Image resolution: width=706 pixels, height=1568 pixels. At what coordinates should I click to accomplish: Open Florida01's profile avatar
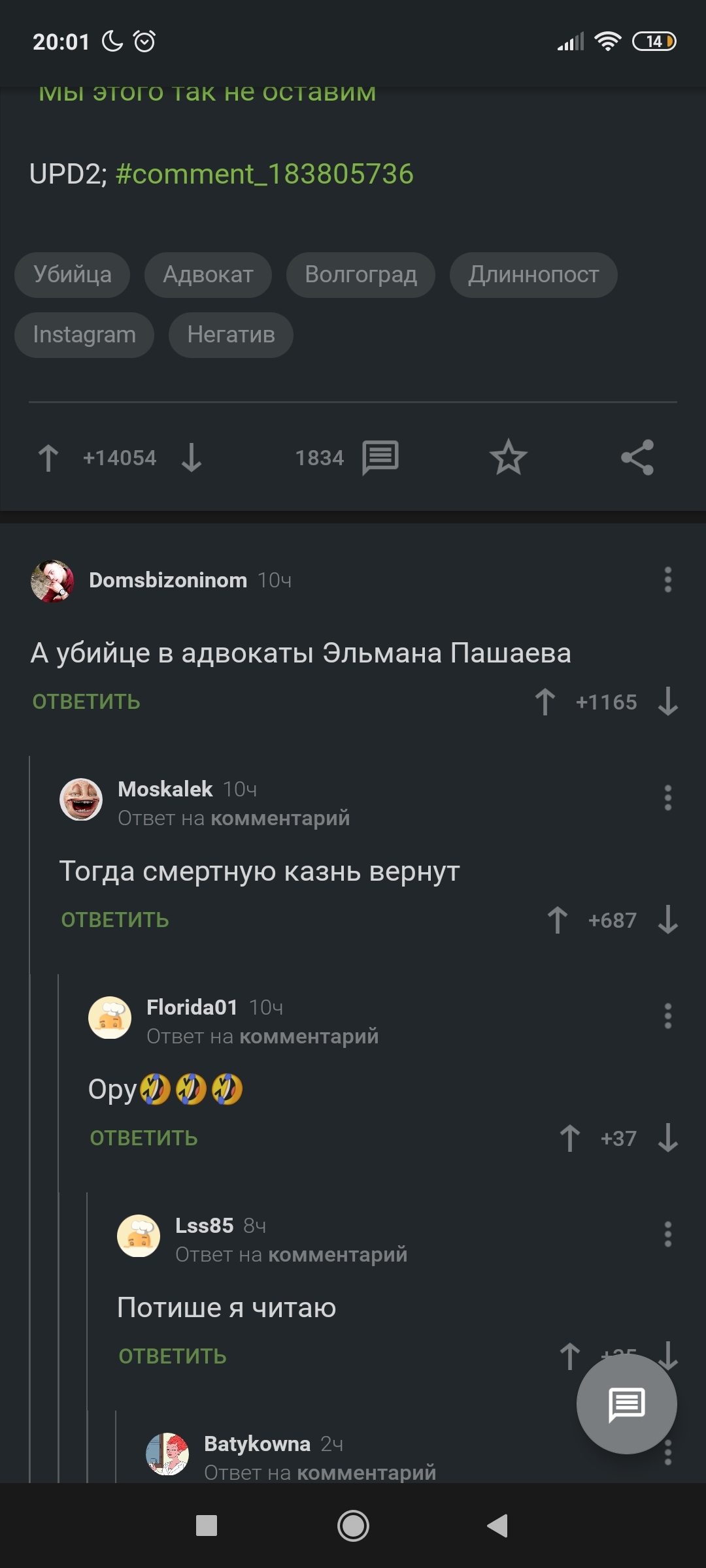pyautogui.click(x=110, y=1018)
